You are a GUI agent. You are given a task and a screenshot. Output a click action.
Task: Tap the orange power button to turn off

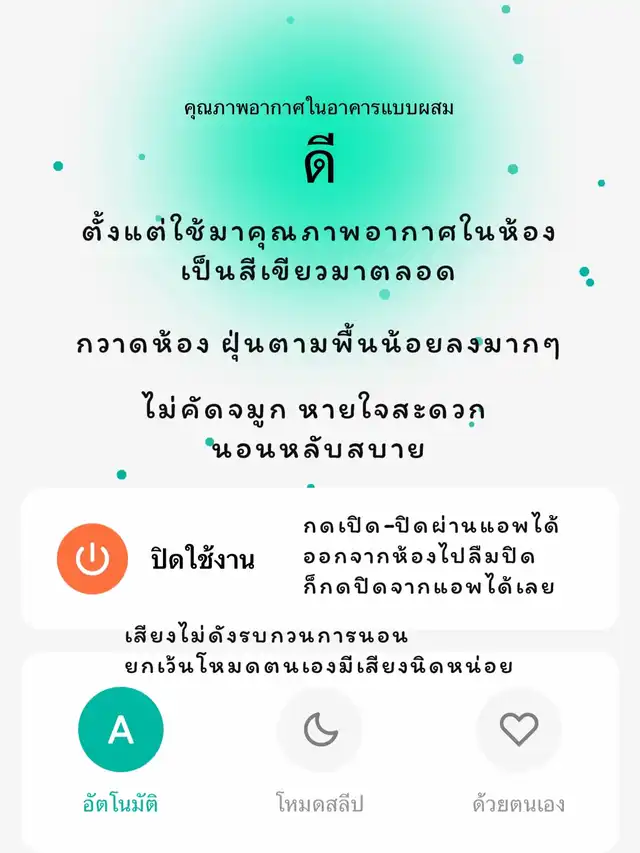pos(92,559)
